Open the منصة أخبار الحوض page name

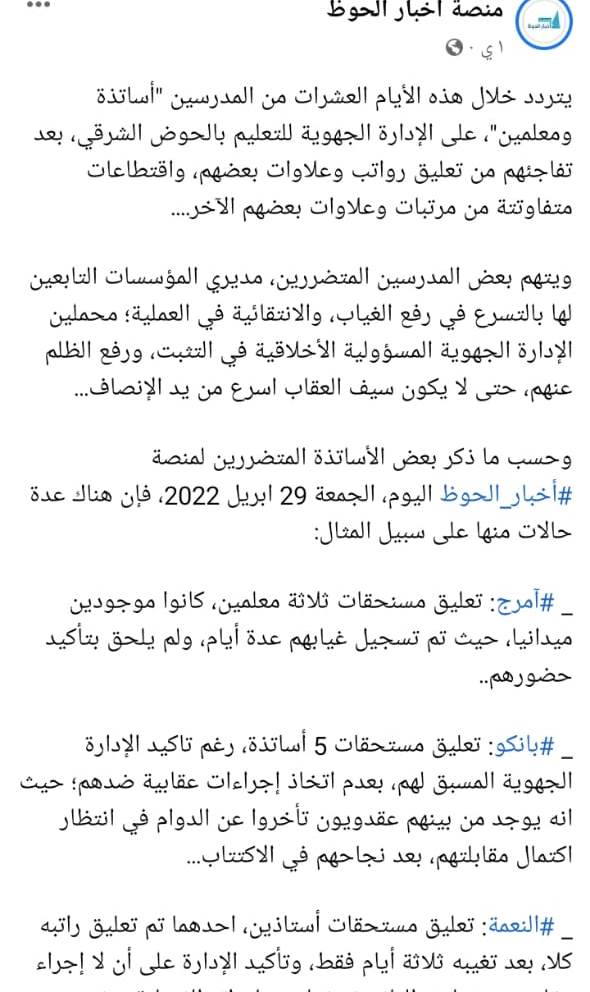(415, 11)
